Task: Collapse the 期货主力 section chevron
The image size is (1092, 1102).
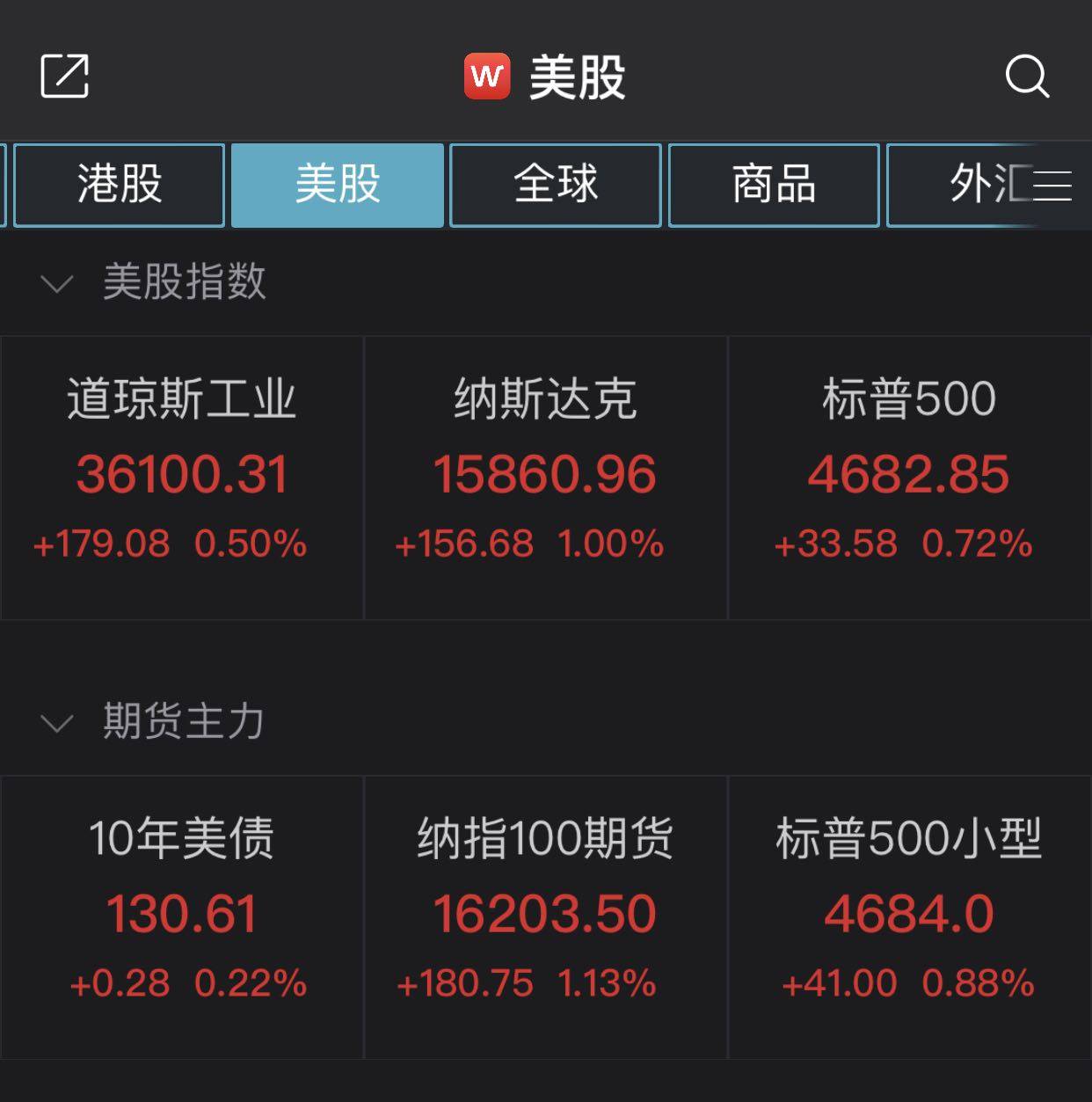Action: point(56,722)
